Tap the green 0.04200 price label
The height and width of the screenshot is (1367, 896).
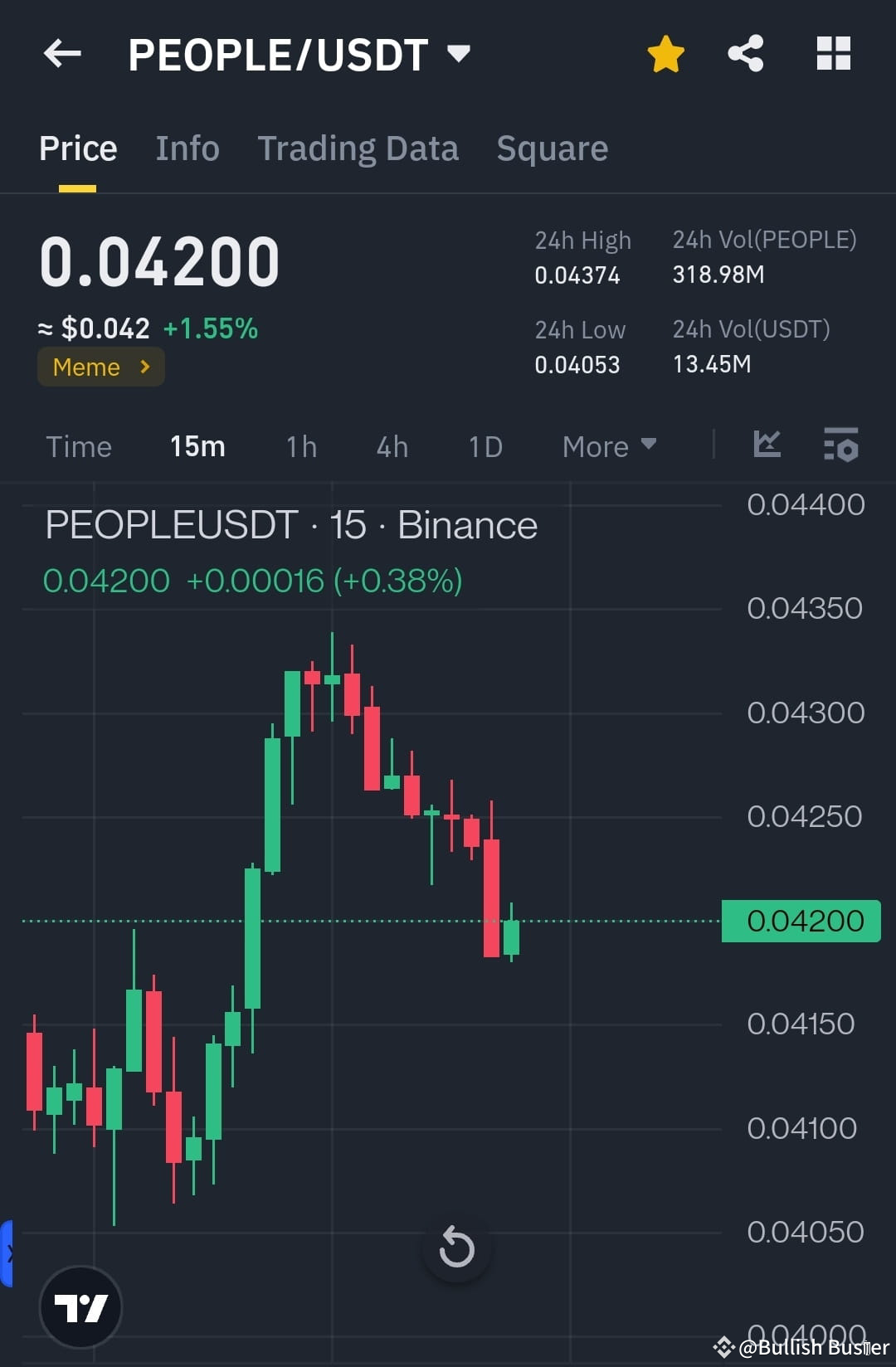[x=801, y=920]
